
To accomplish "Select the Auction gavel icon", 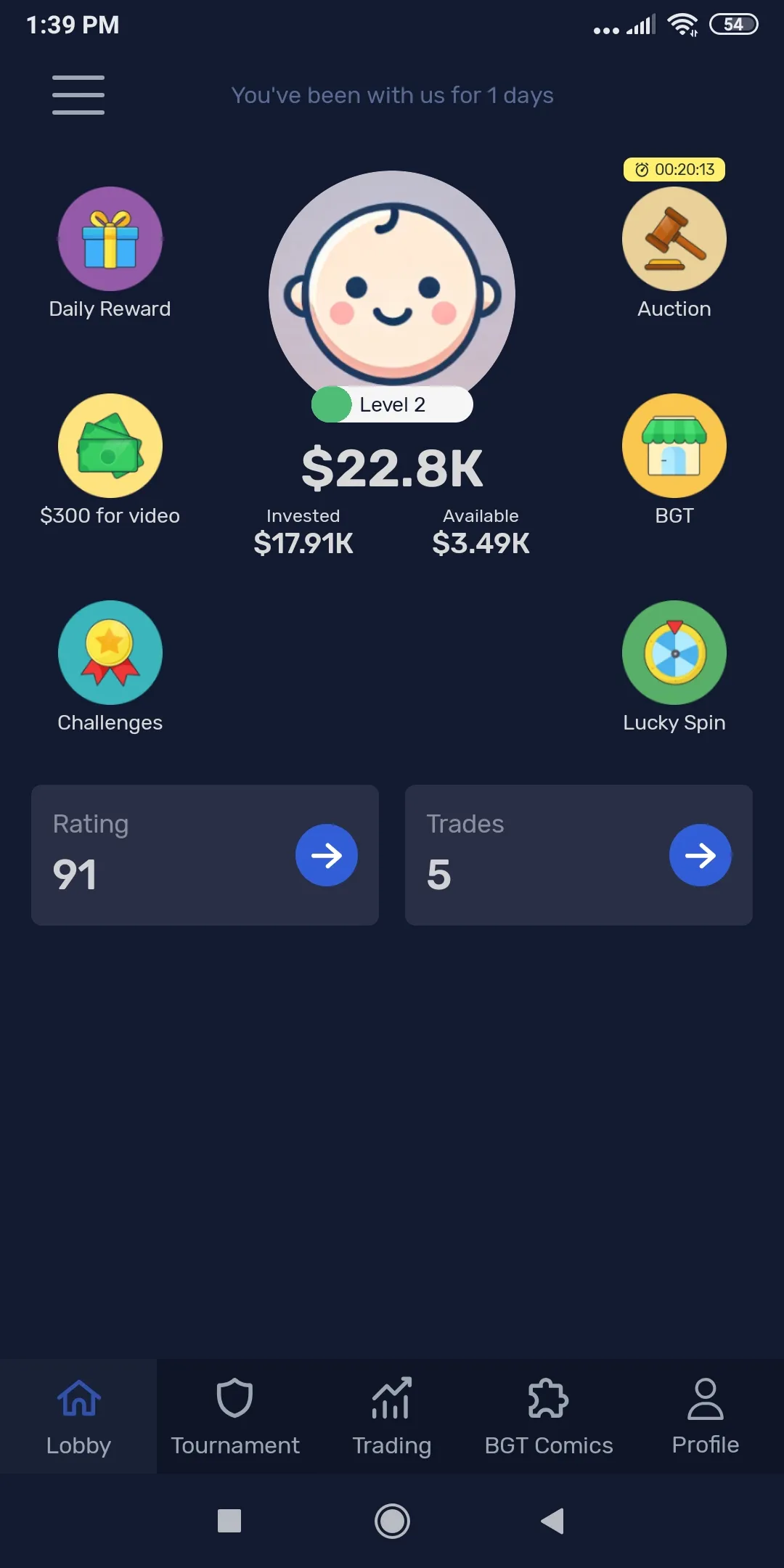I will 674,240.
